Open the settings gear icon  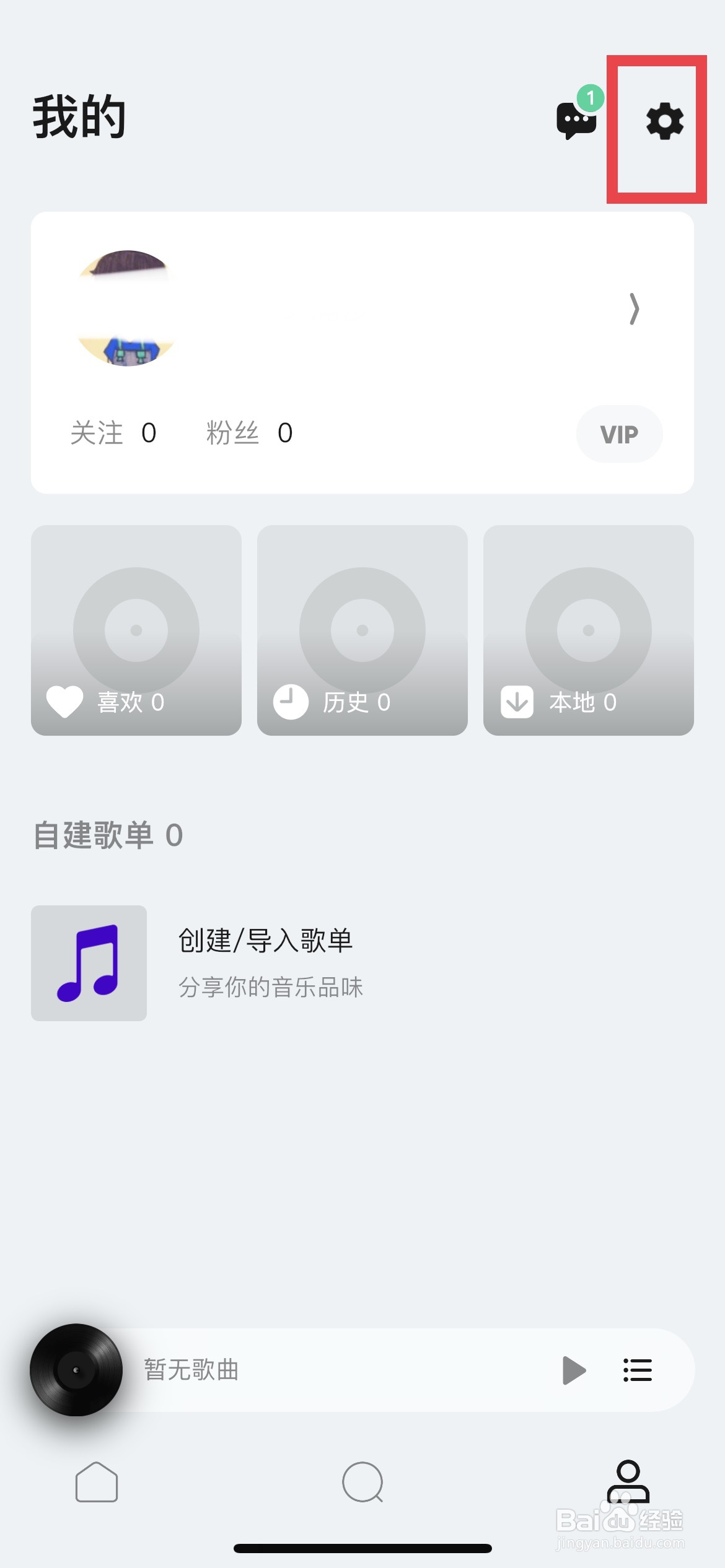coord(664,121)
